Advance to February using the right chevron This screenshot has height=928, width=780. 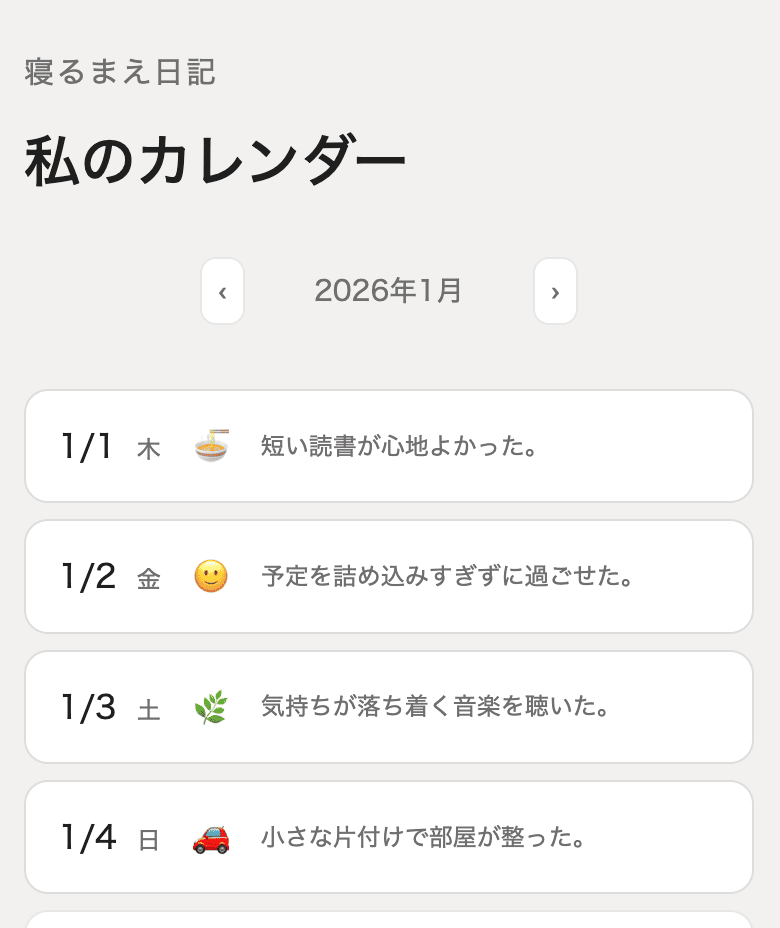[x=555, y=291]
